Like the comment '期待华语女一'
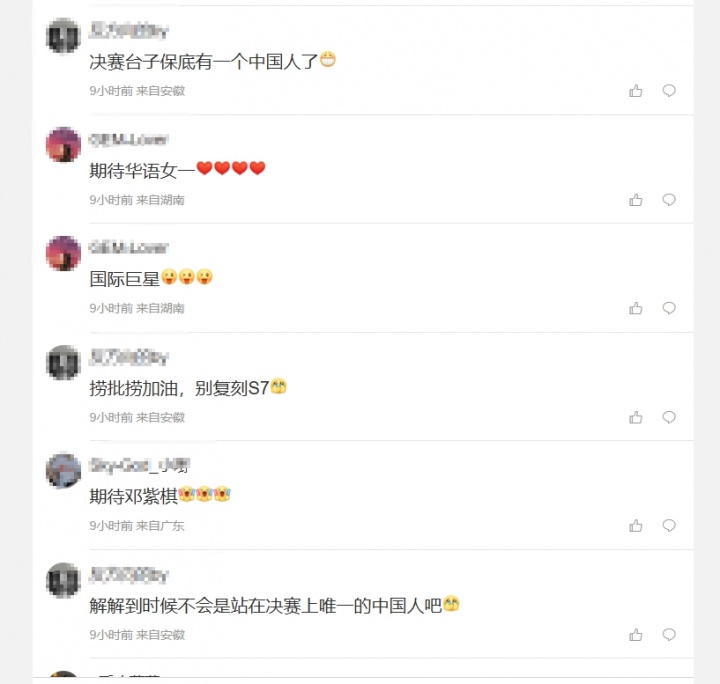720x684 pixels. [x=636, y=200]
